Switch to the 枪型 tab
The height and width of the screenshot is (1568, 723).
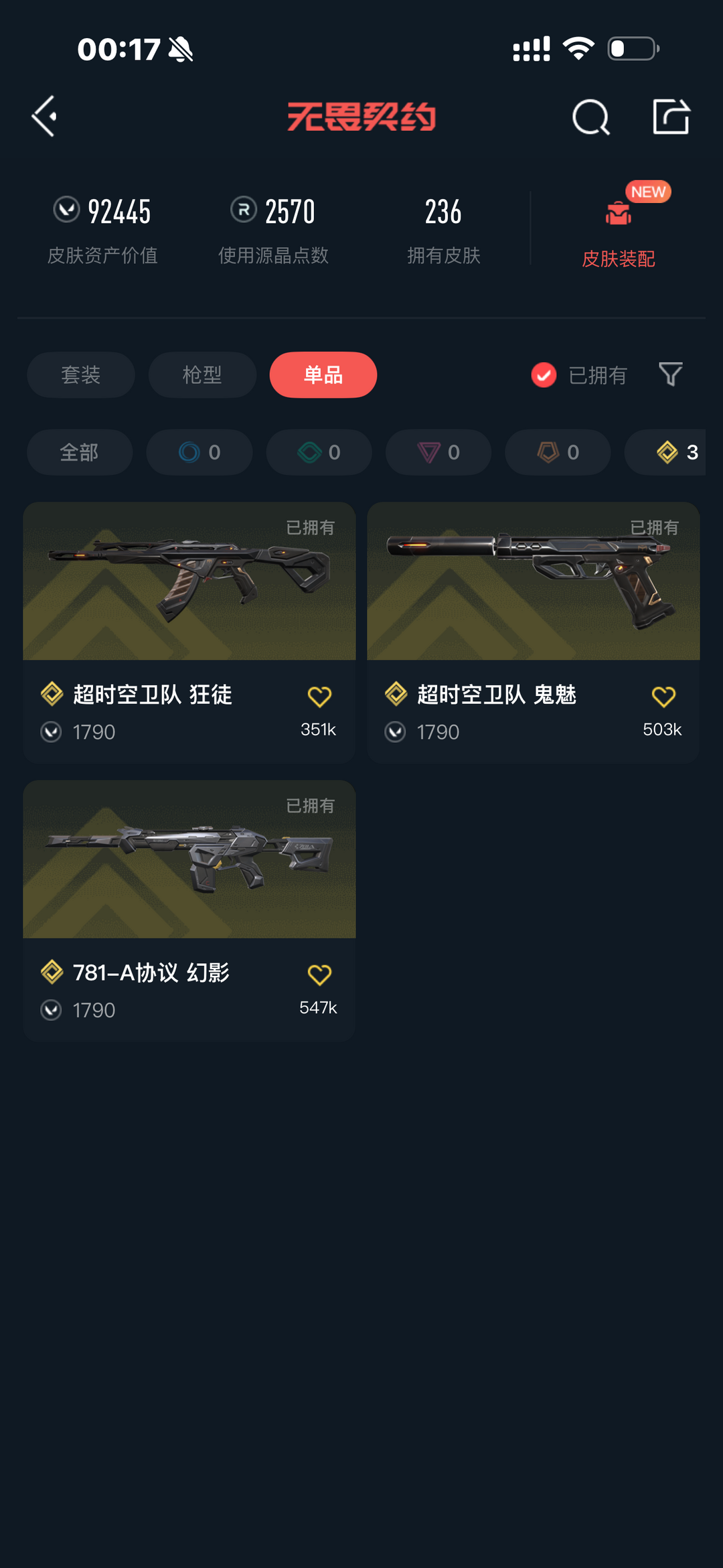[x=202, y=375]
